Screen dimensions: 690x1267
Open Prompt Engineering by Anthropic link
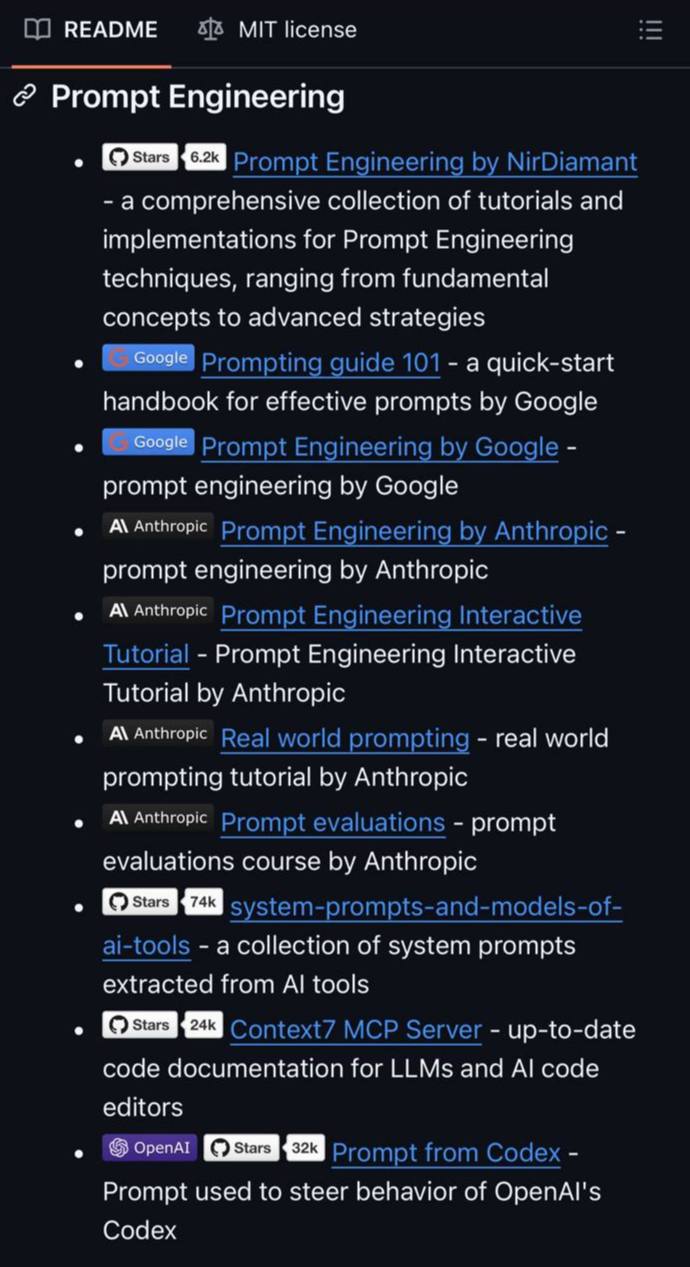413,531
